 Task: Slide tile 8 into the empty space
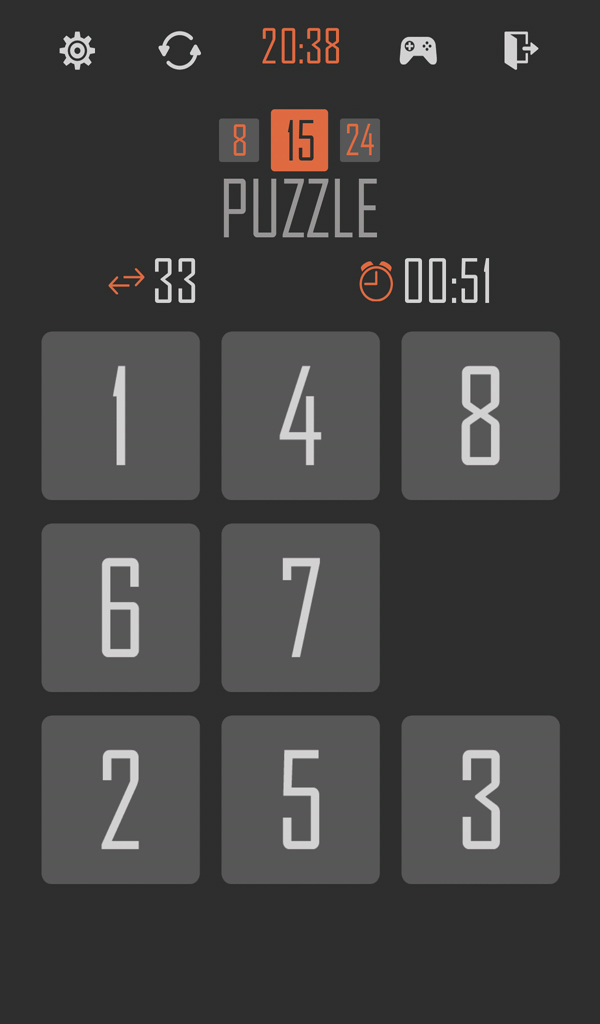coord(480,415)
